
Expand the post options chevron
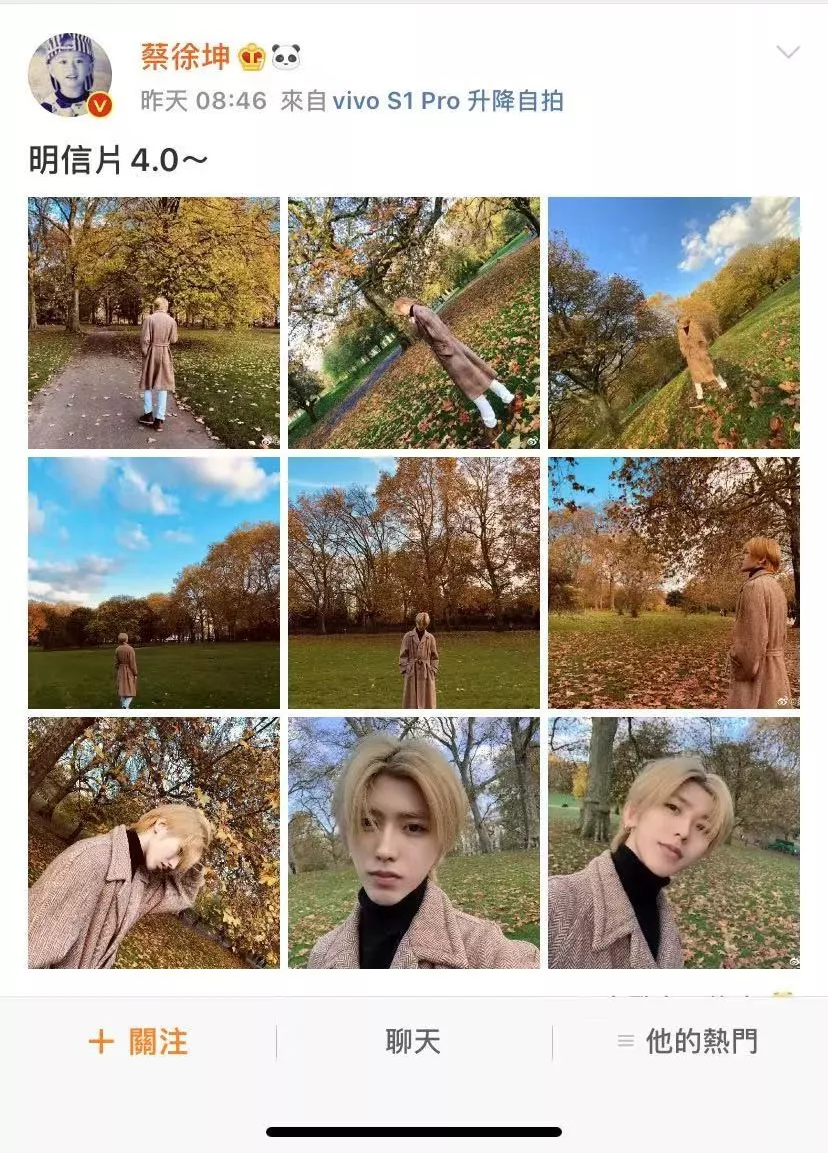pyautogui.click(x=788, y=53)
